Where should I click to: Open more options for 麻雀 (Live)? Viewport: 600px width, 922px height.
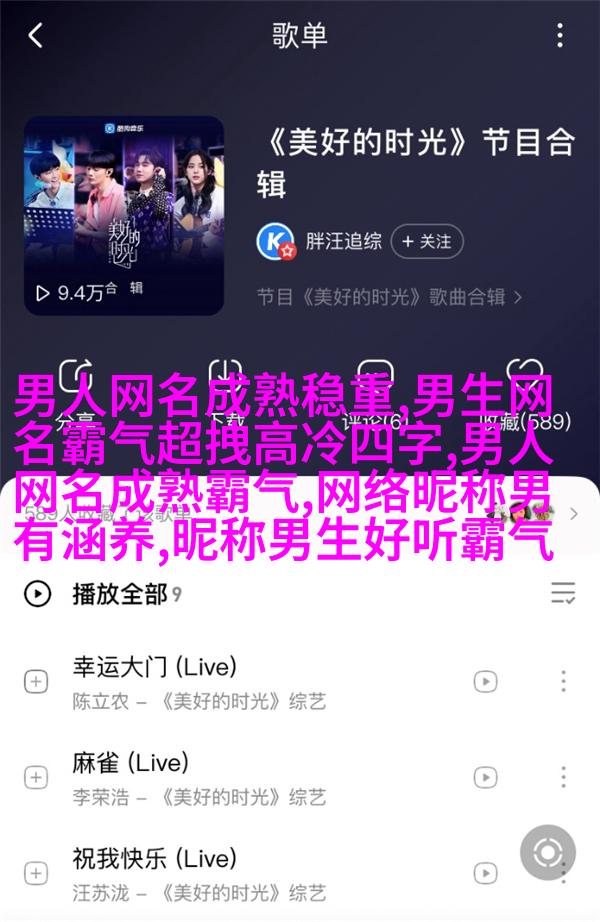tap(565, 777)
